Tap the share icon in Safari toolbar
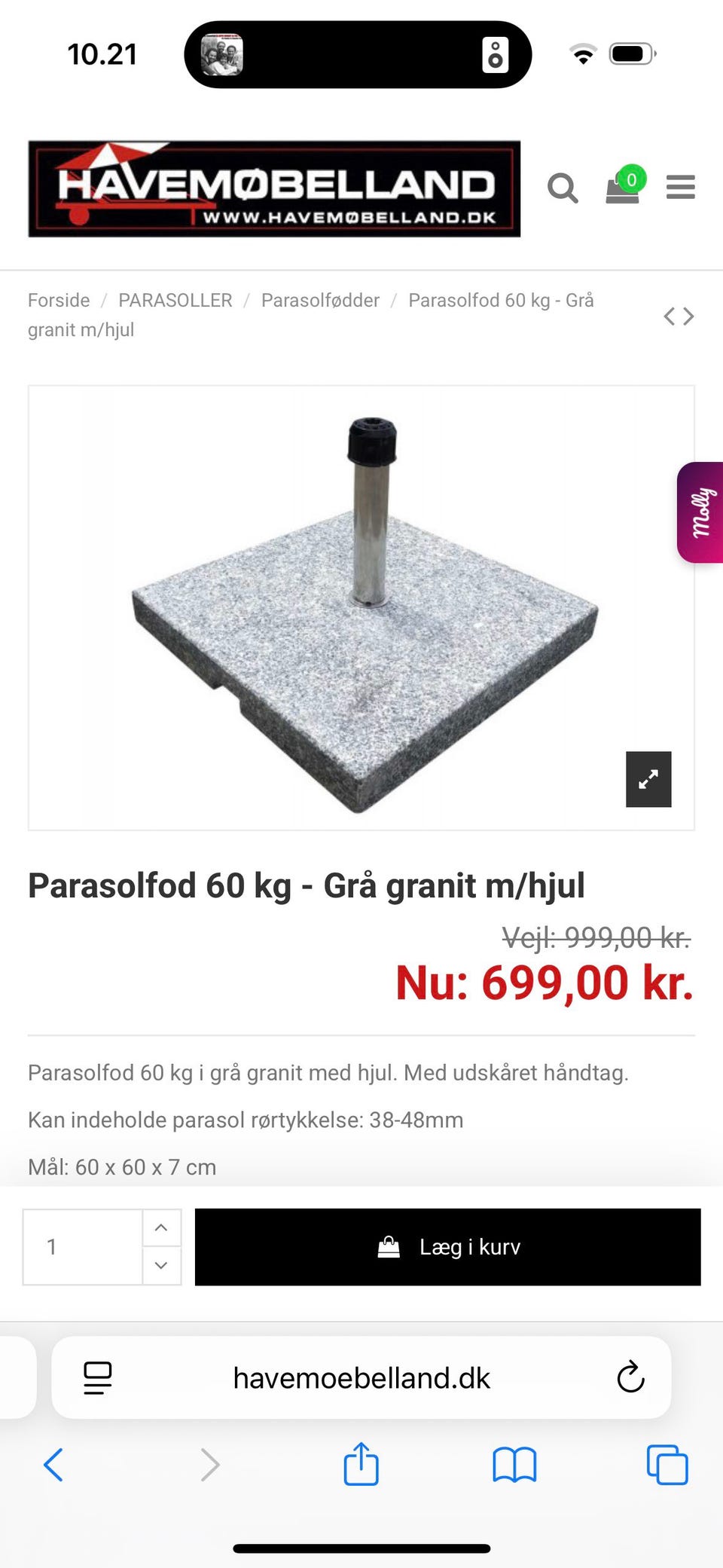 pyautogui.click(x=361, y=1465)
